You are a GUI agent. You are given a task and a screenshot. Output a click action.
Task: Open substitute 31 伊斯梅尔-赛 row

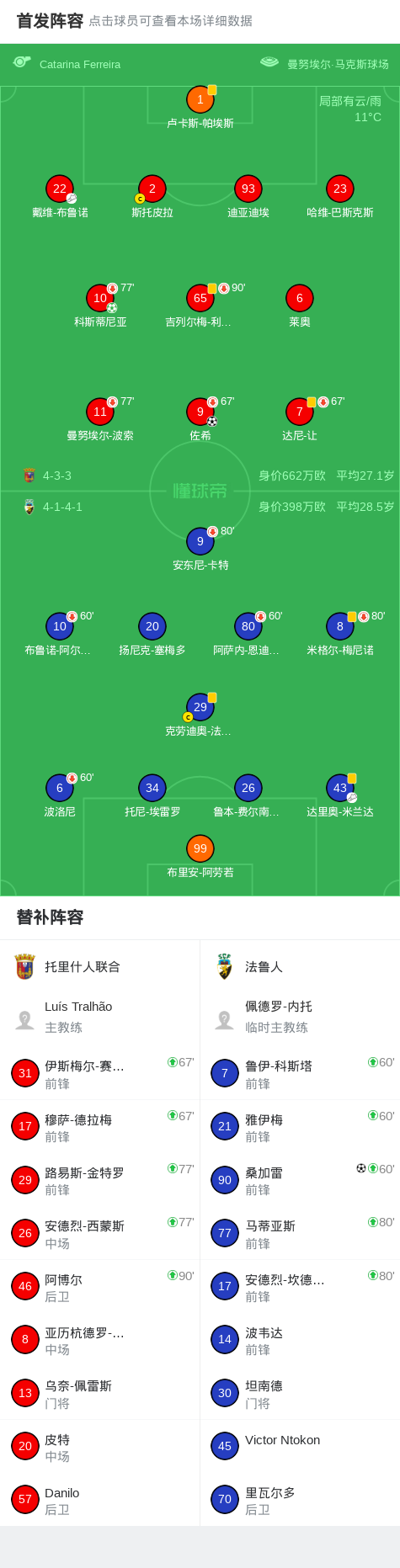tap(100, 1074)
